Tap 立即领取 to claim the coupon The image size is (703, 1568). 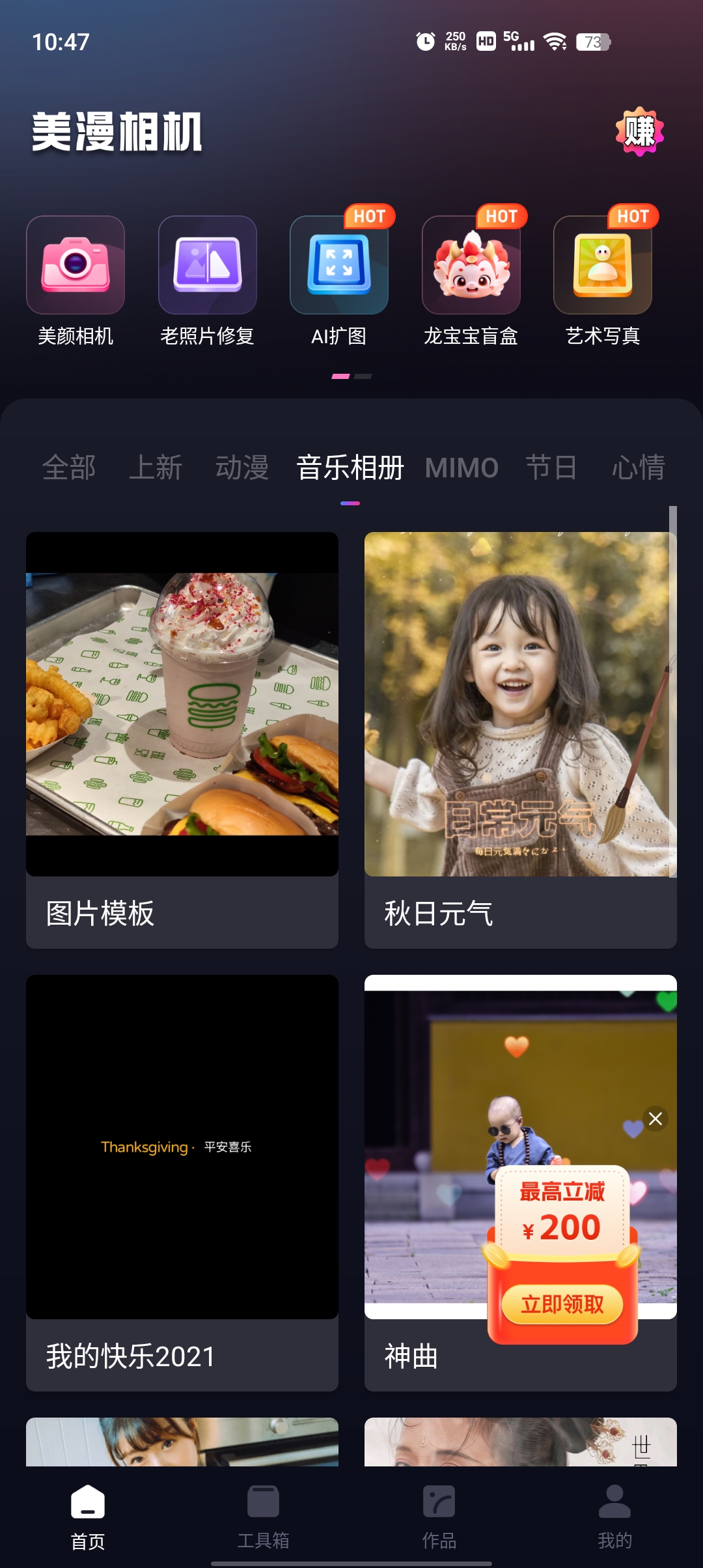tap(562, 1304)
